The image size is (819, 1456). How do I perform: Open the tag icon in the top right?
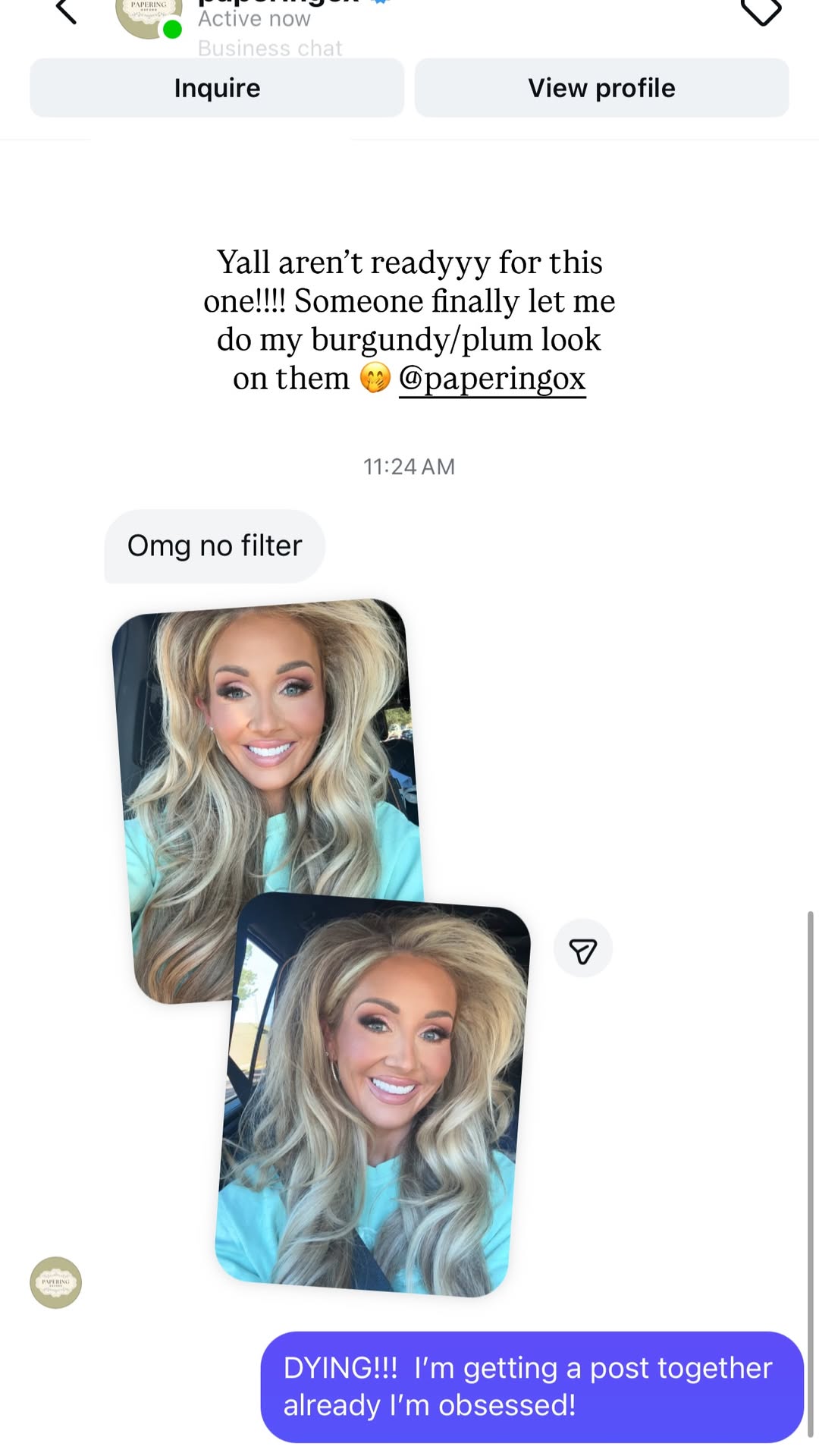tap(760, 11)
